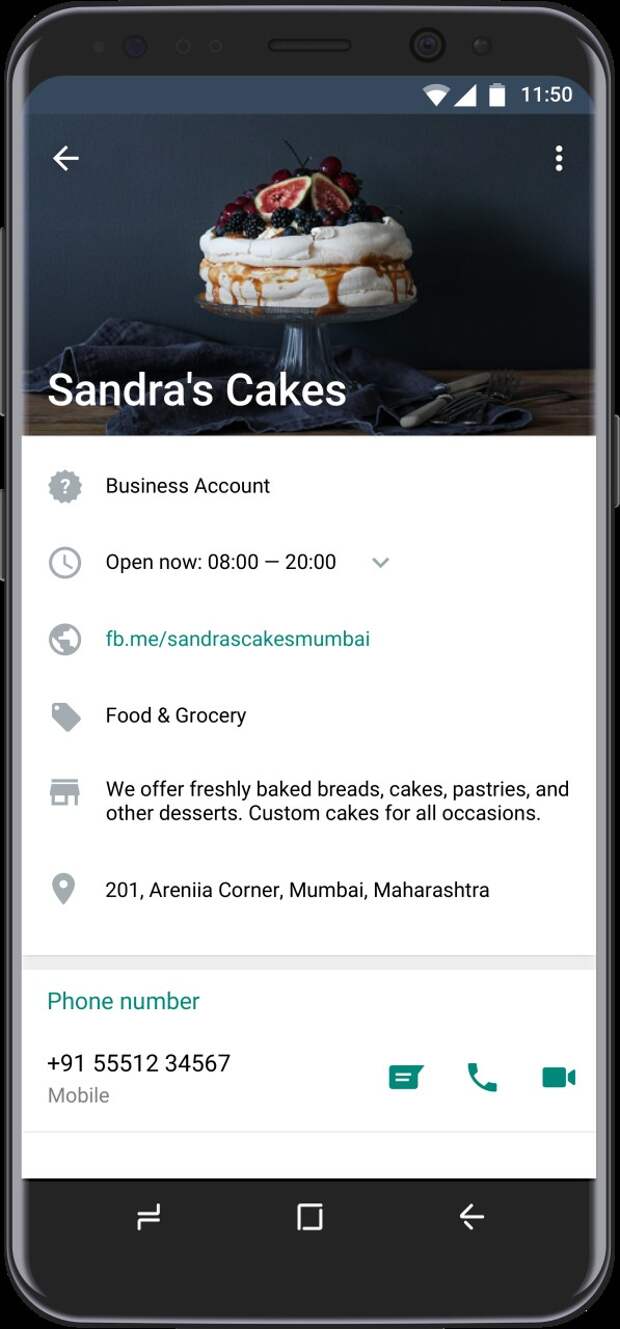The height and width of the screenshot is (1329, 620).
Task: Open the three-dot overflow menu
Action: coord(559,158)
